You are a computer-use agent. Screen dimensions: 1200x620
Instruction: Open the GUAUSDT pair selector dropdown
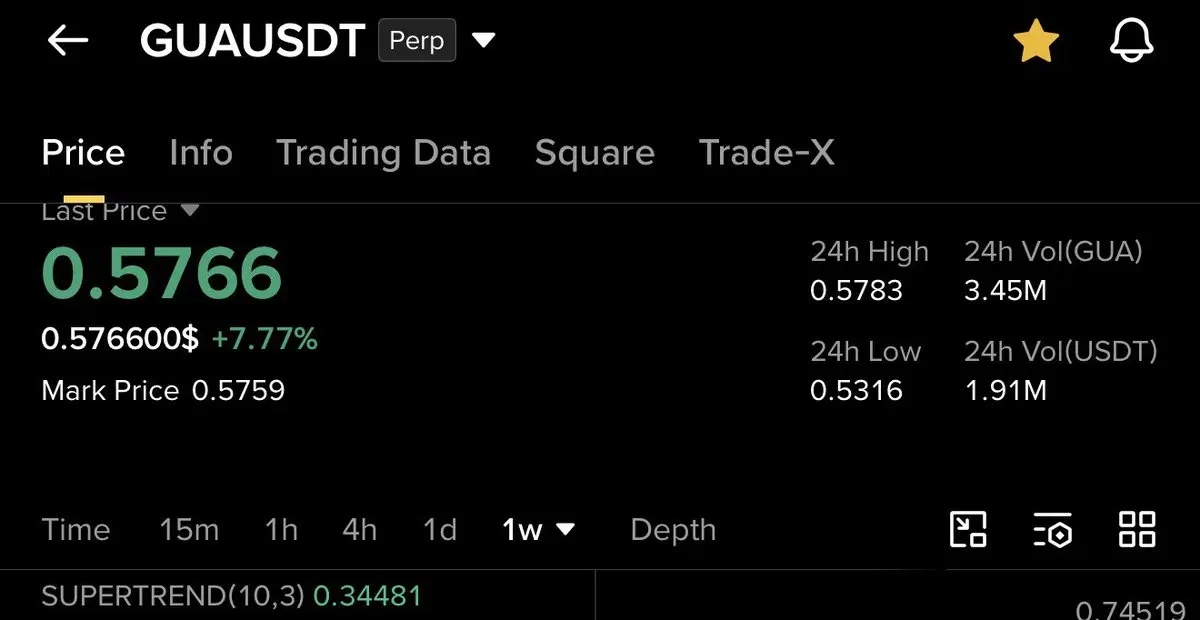click(484, 41)
